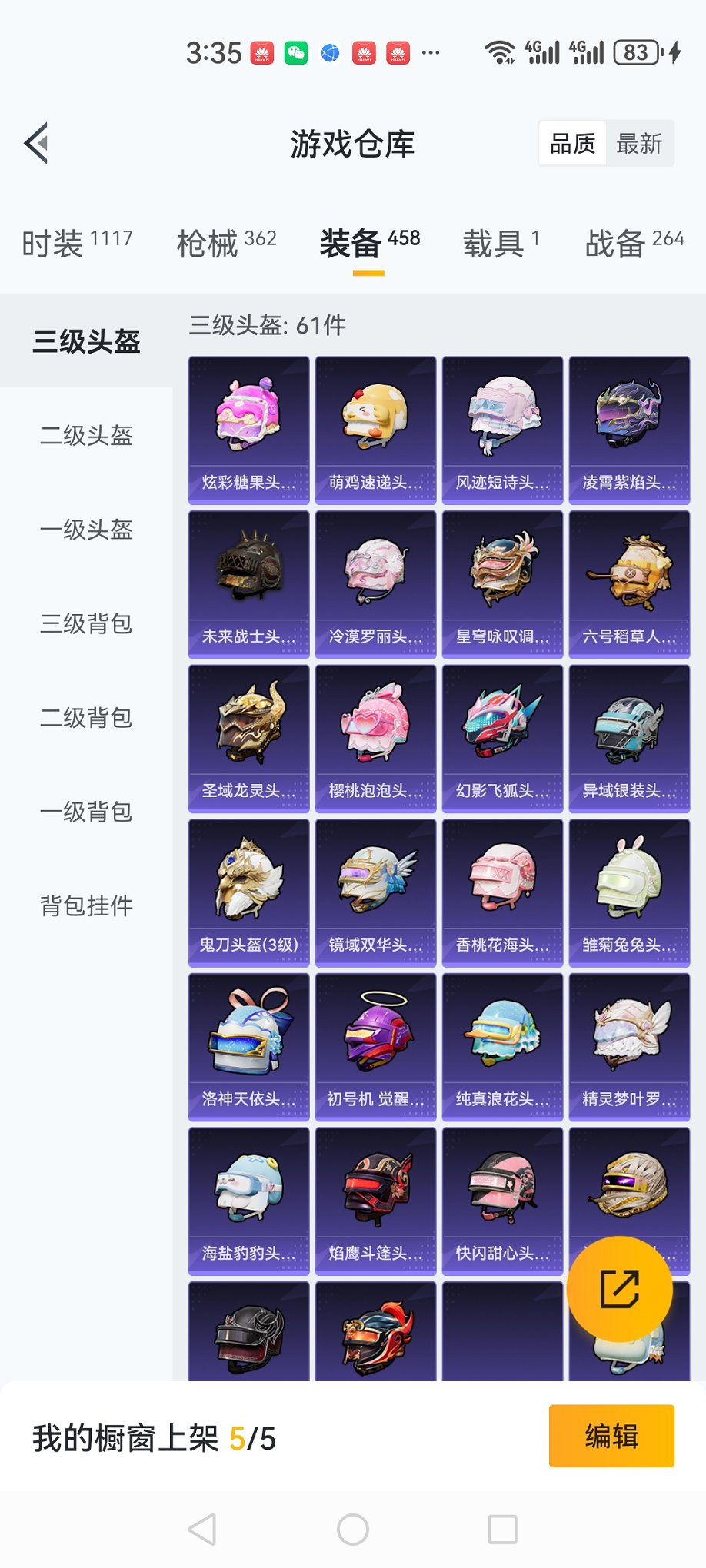
Task: Sort items by 最新
Action: click(639, 144)
